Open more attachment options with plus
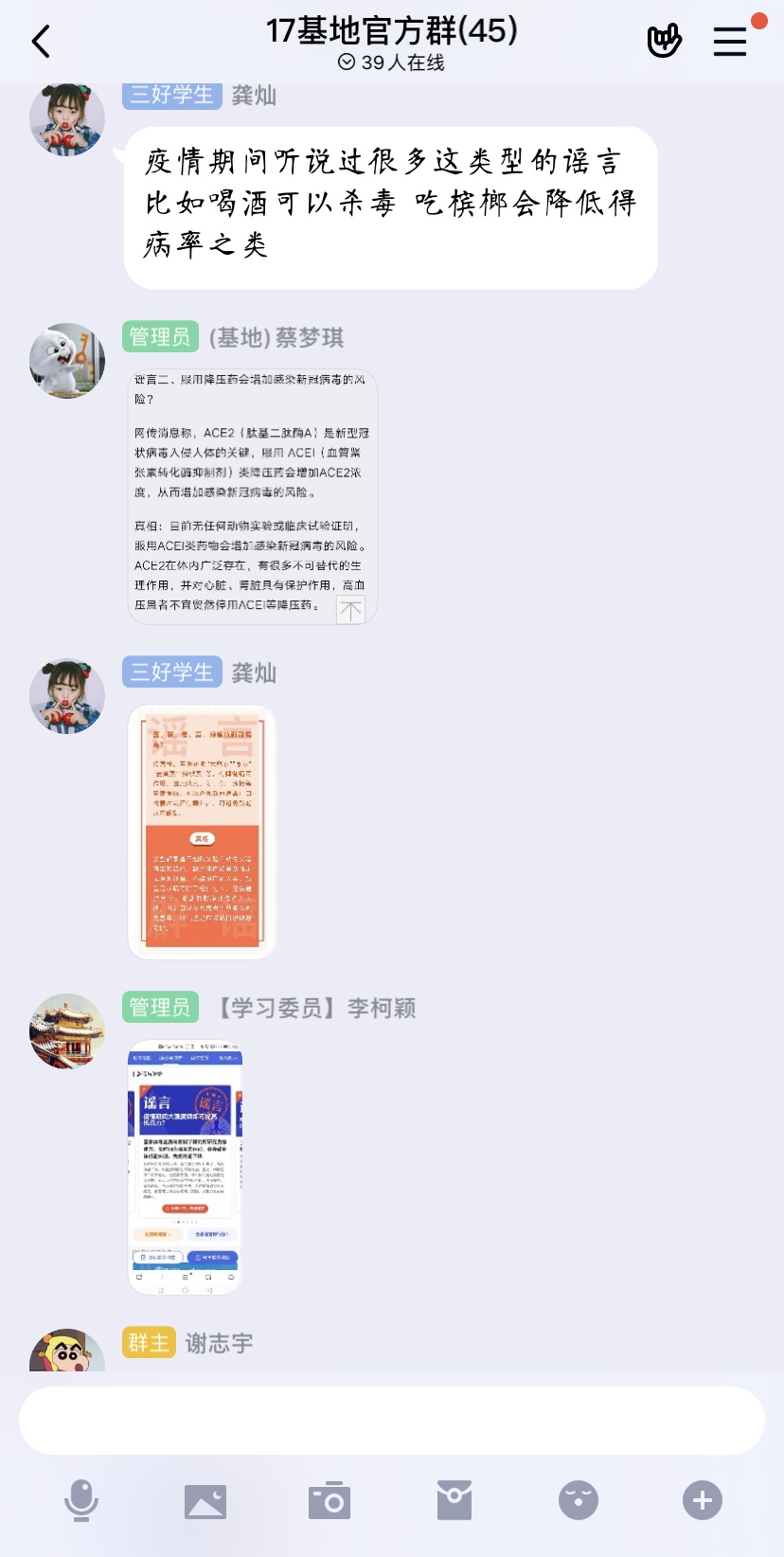 pos(703,1500)
